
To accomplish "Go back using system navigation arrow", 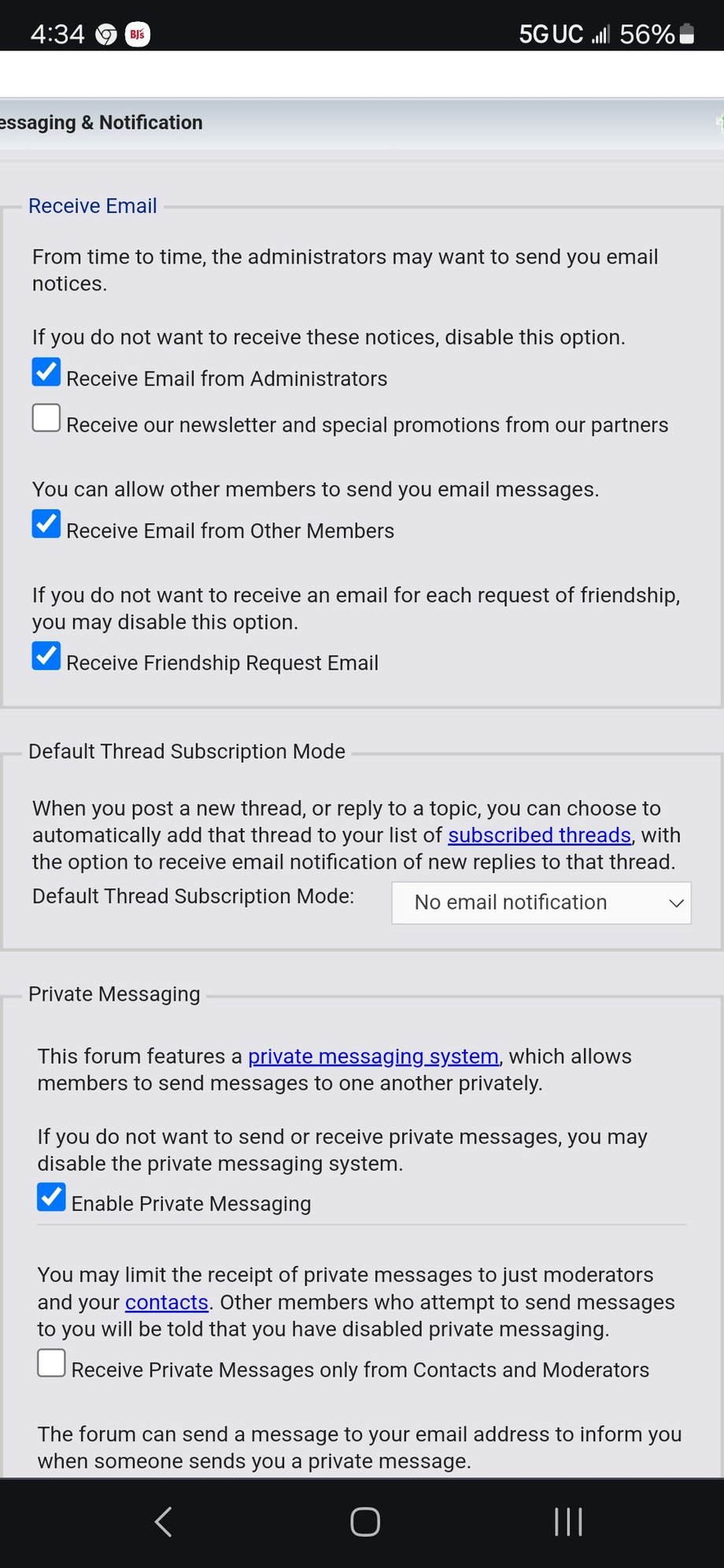I will 163,1522.
